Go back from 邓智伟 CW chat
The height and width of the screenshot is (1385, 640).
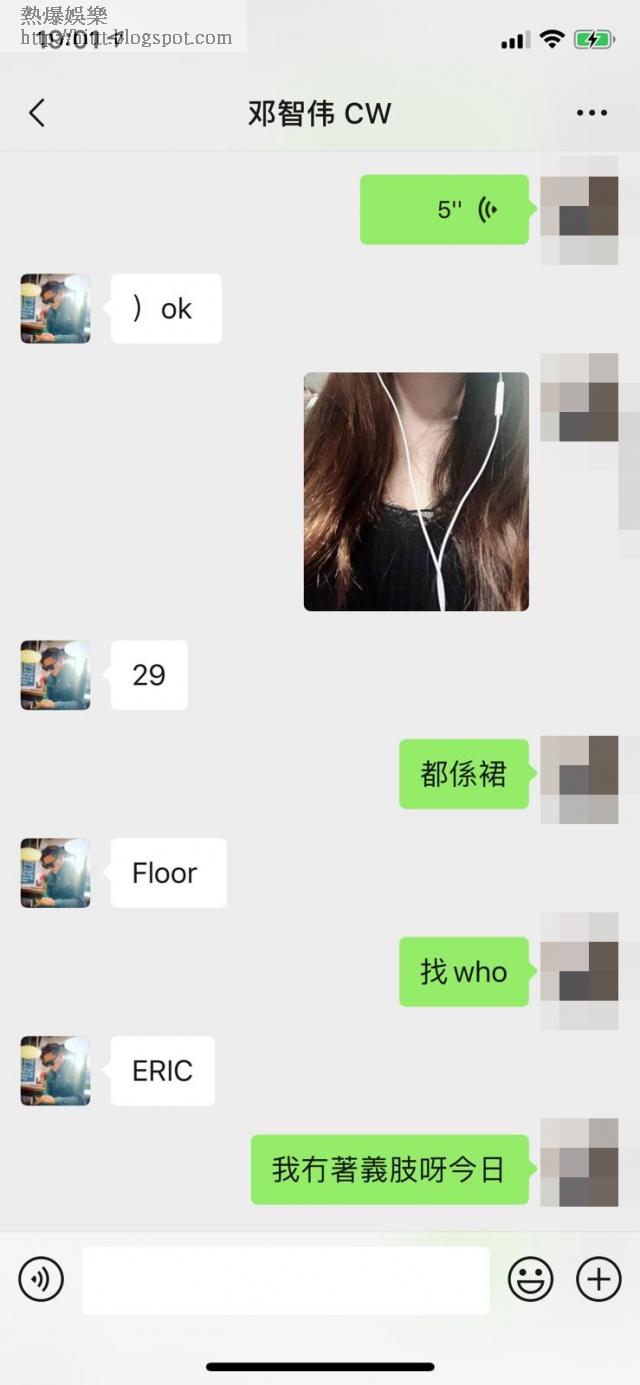coord(37,113)
